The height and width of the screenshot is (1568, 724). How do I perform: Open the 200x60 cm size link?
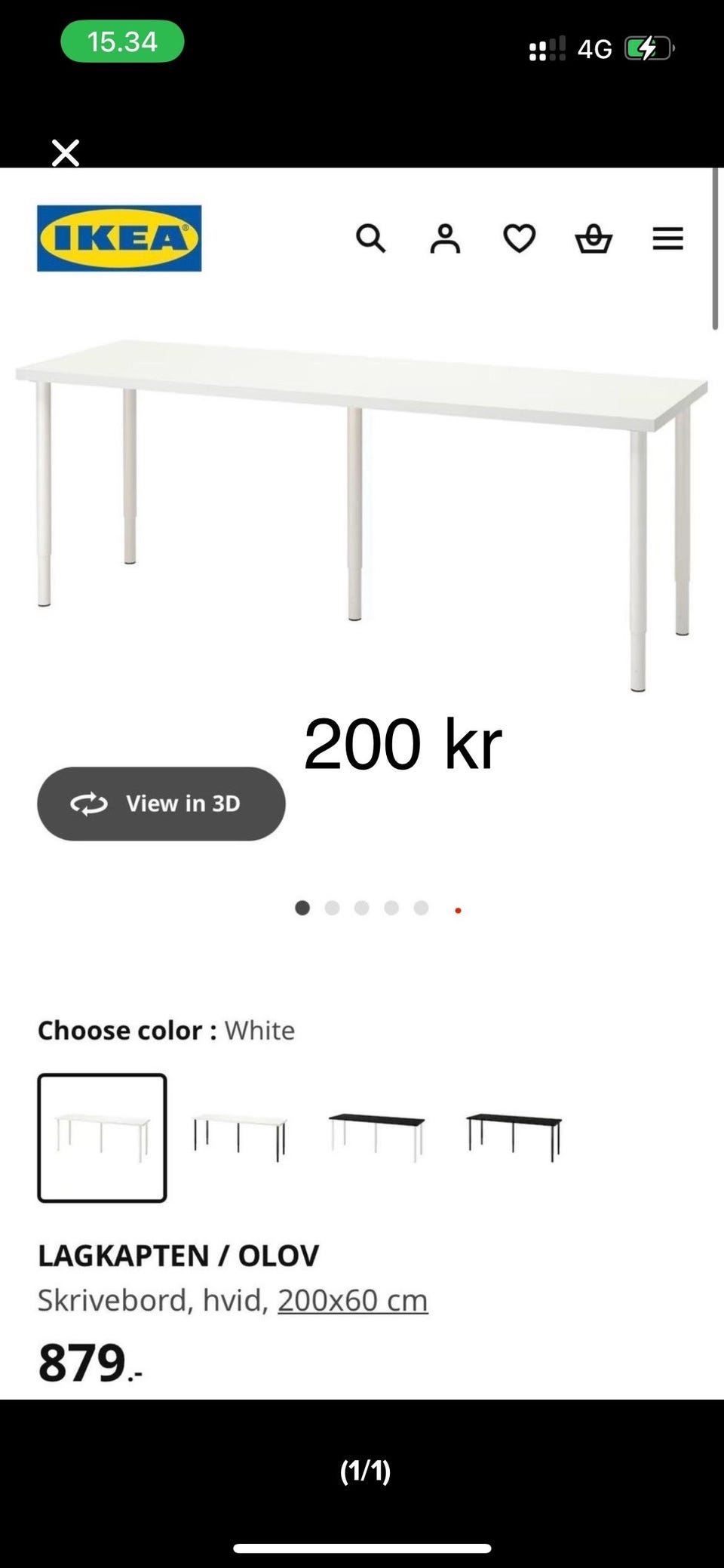click(351, 1299)
